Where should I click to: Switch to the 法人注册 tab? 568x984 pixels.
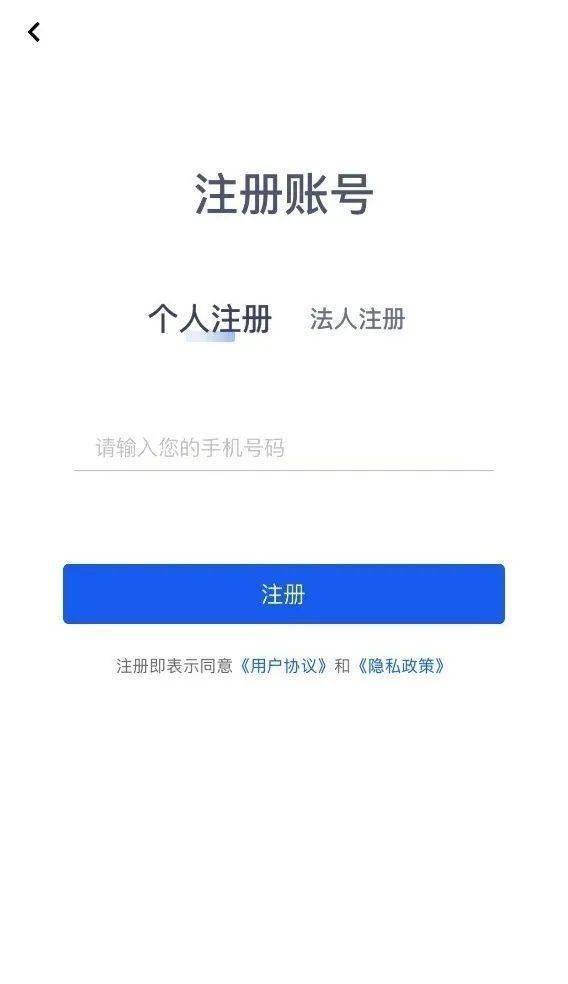[x=357, y=319]
